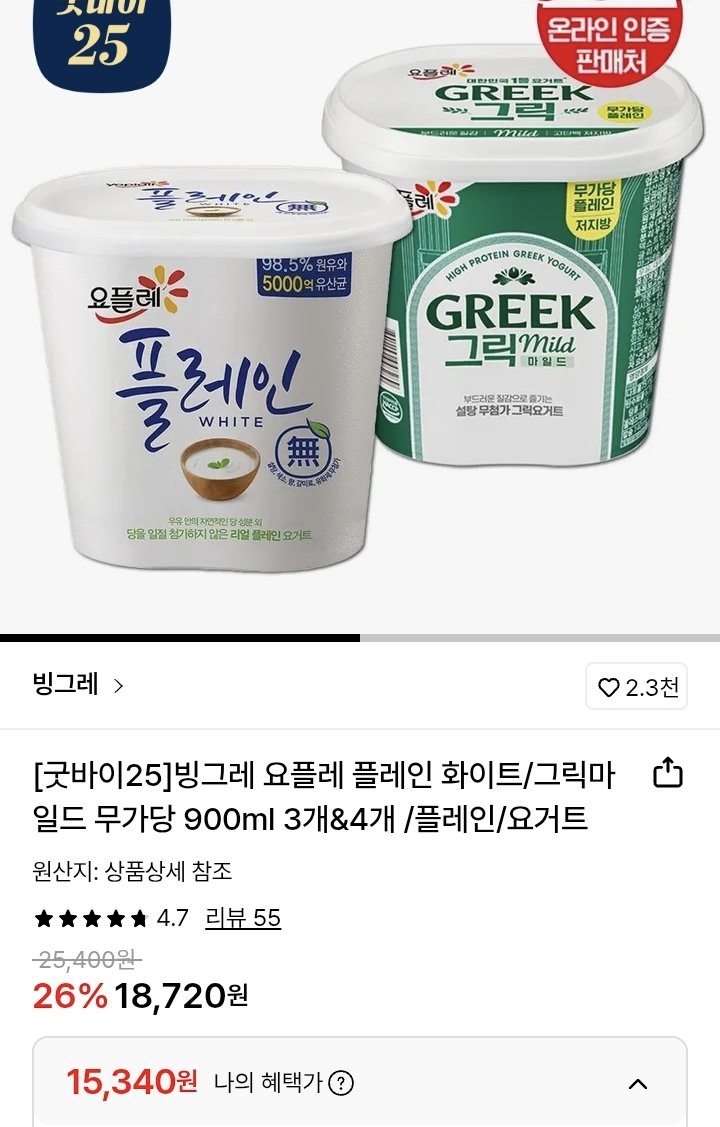Open the 리뷰 55 reviews link
This screenshot has height=1127, width=720.
click(243, 918)
